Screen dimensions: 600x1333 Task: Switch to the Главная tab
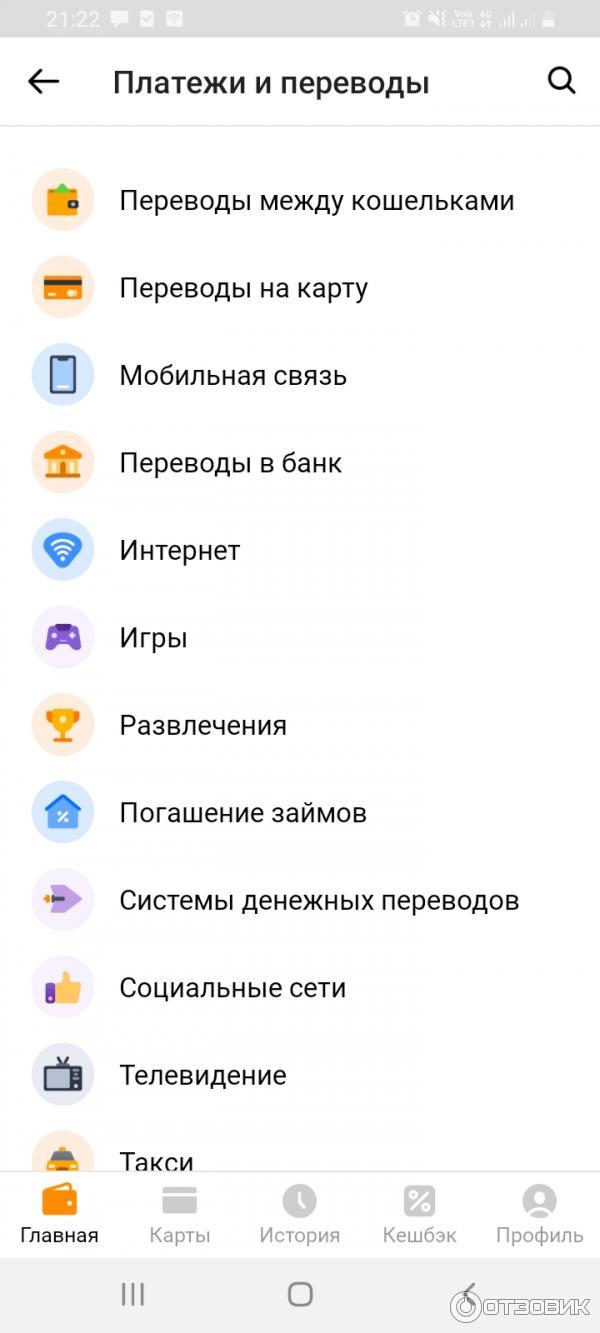[59, 1214]
